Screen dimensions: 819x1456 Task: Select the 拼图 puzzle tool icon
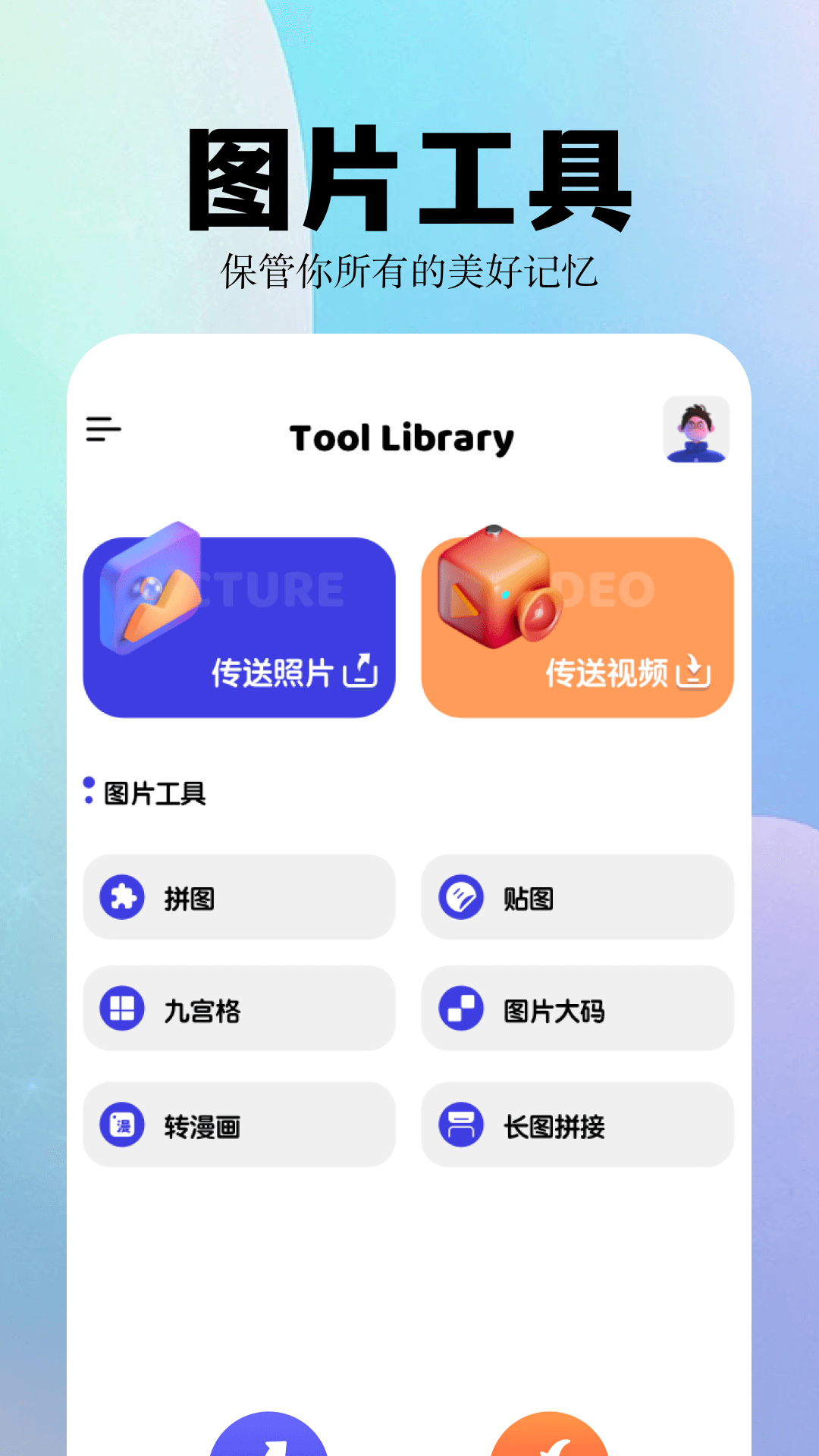tap(122, 897)
